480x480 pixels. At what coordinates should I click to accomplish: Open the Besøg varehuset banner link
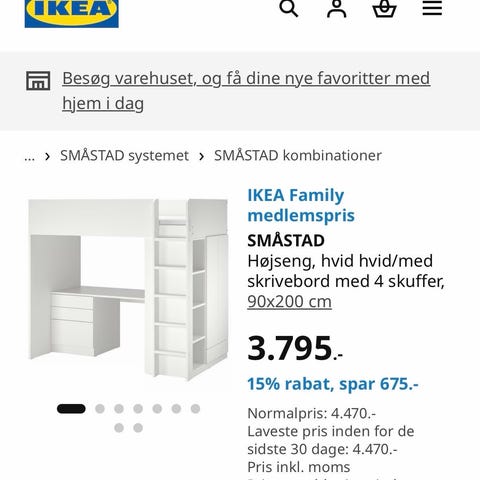pyautogui.click(x=246, y=91)
